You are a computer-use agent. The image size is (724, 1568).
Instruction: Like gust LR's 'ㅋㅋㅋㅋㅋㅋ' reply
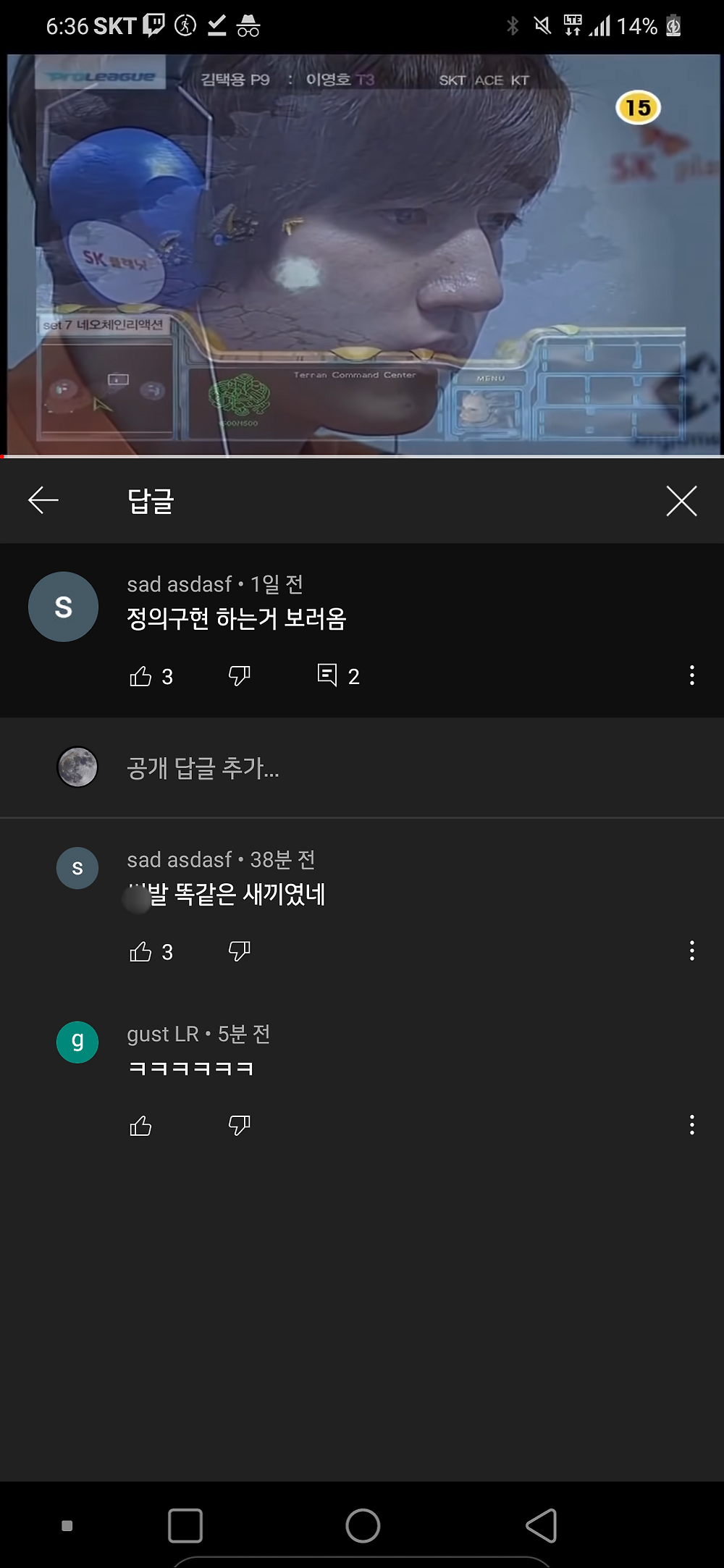click(140, 1126)
